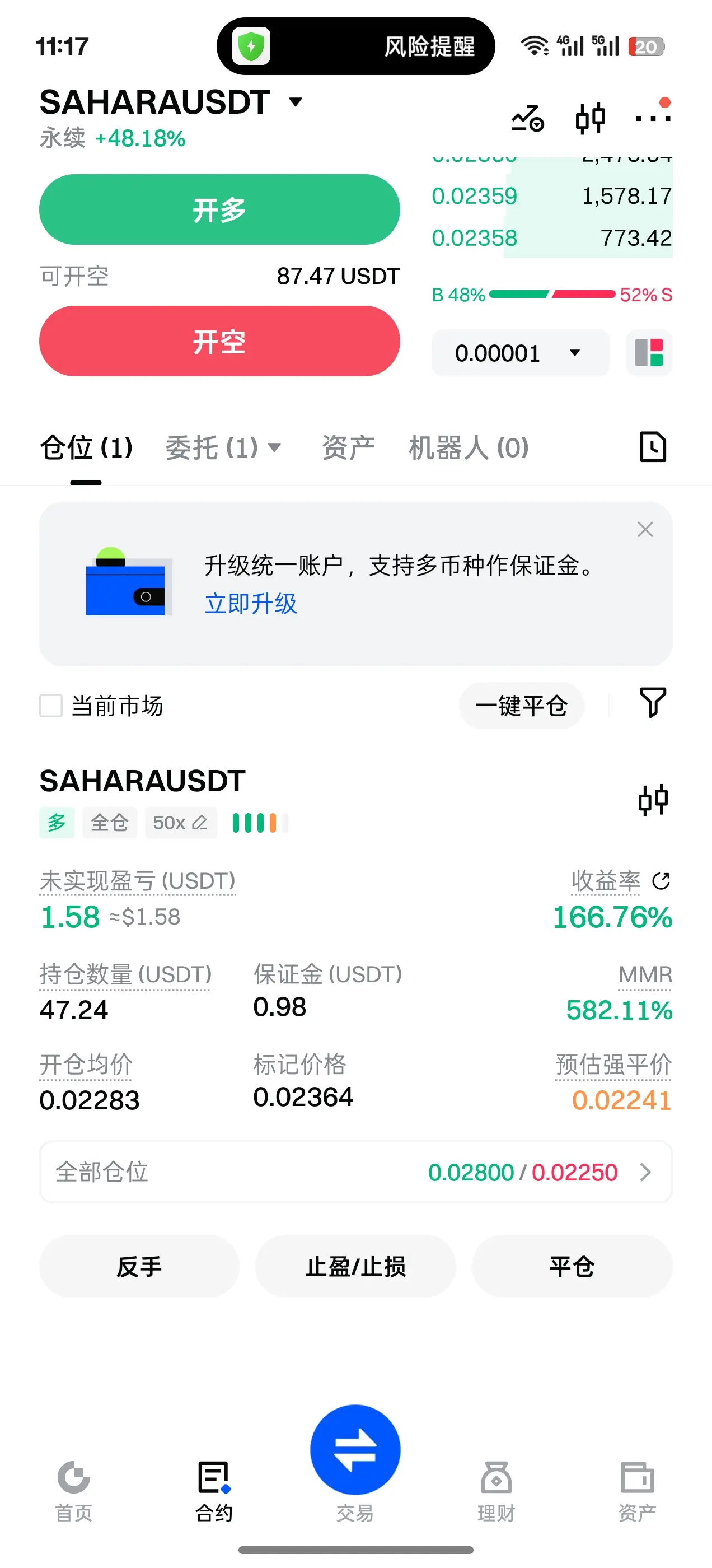
Task: Open the three-dot overflow menu
Action: click(x=652, y=118)
